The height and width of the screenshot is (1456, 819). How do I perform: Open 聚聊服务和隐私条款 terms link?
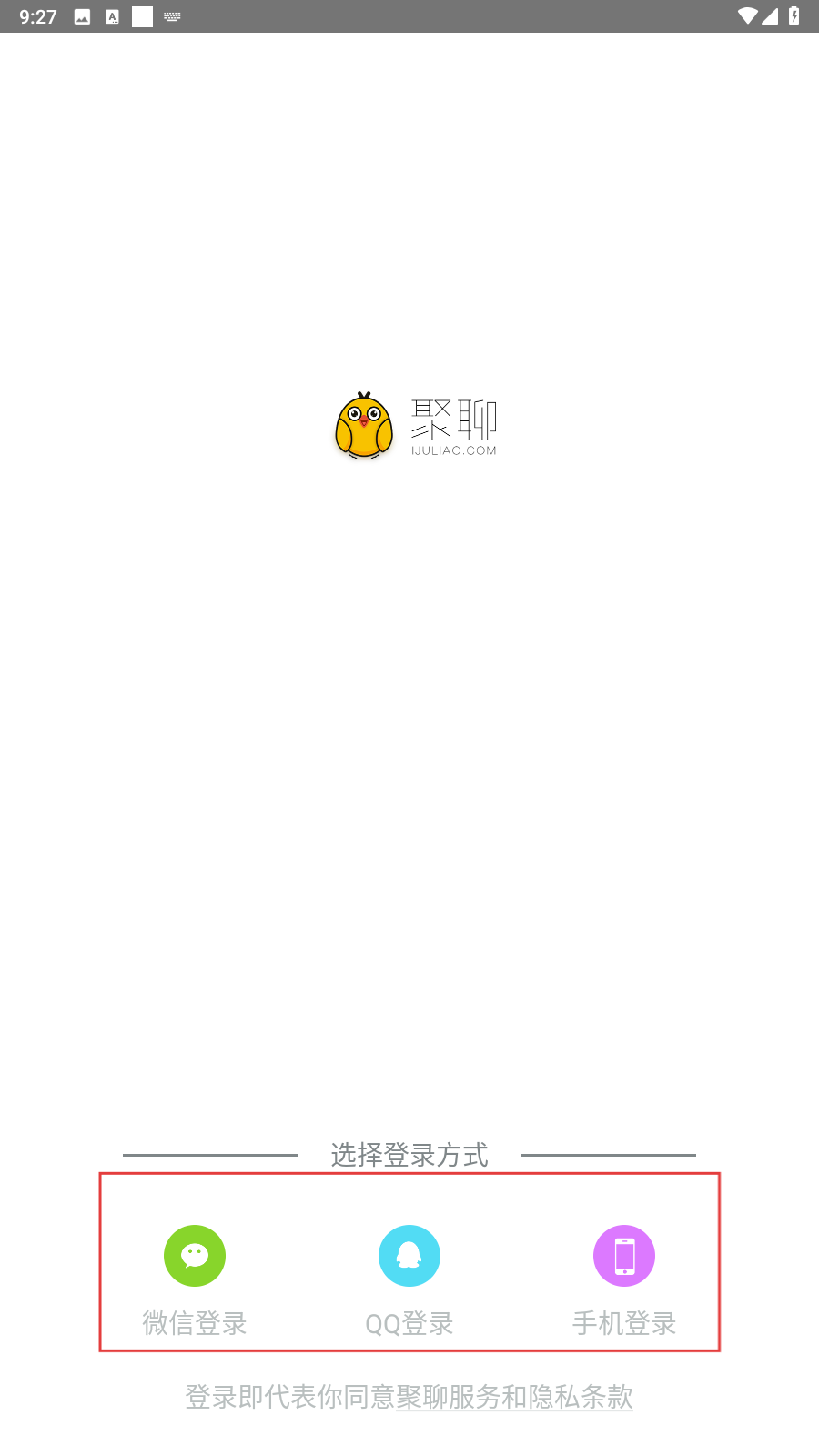click(x=514, y=1397)
